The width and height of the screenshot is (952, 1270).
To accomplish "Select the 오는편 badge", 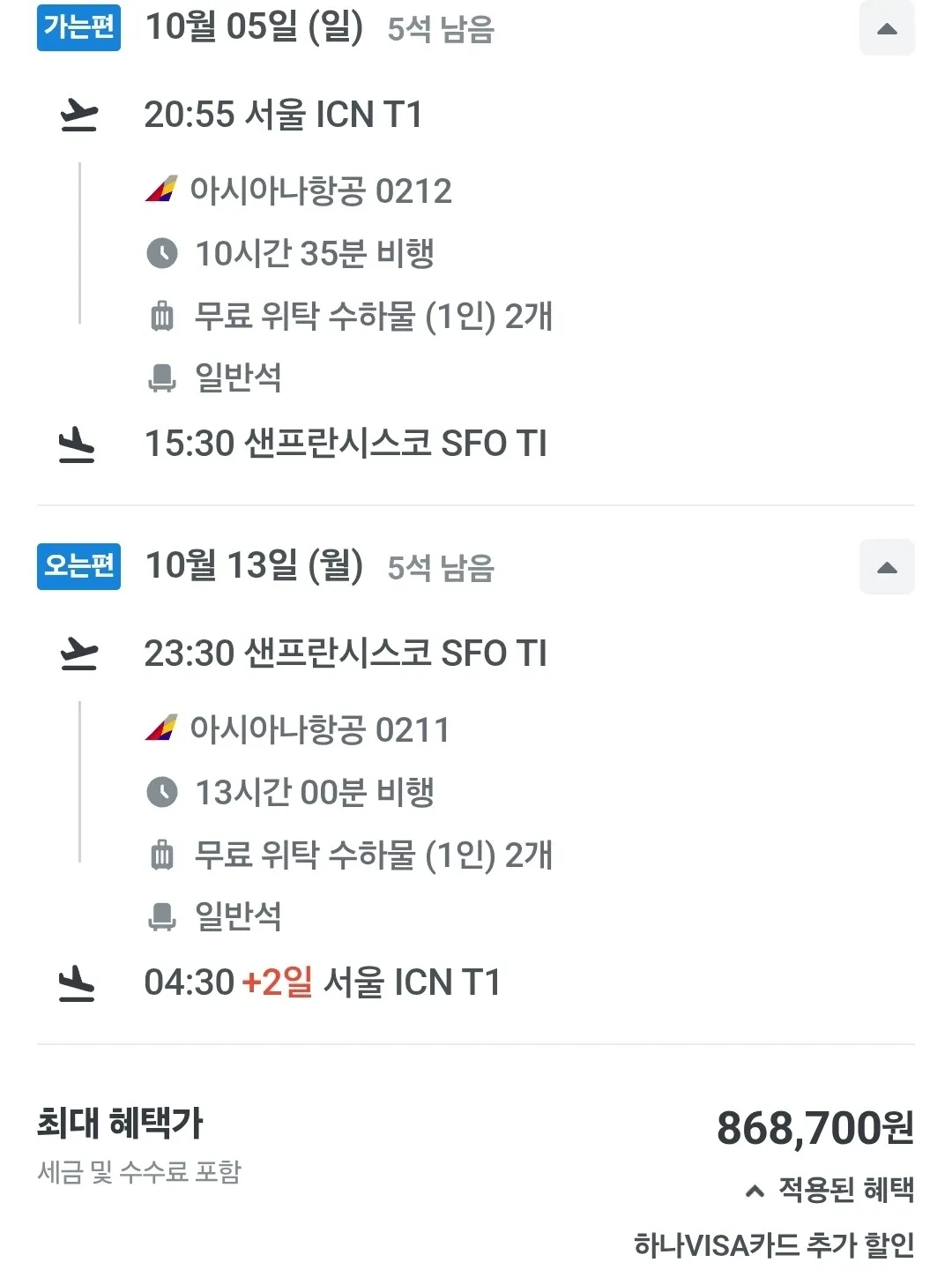I will click(78, 567).
